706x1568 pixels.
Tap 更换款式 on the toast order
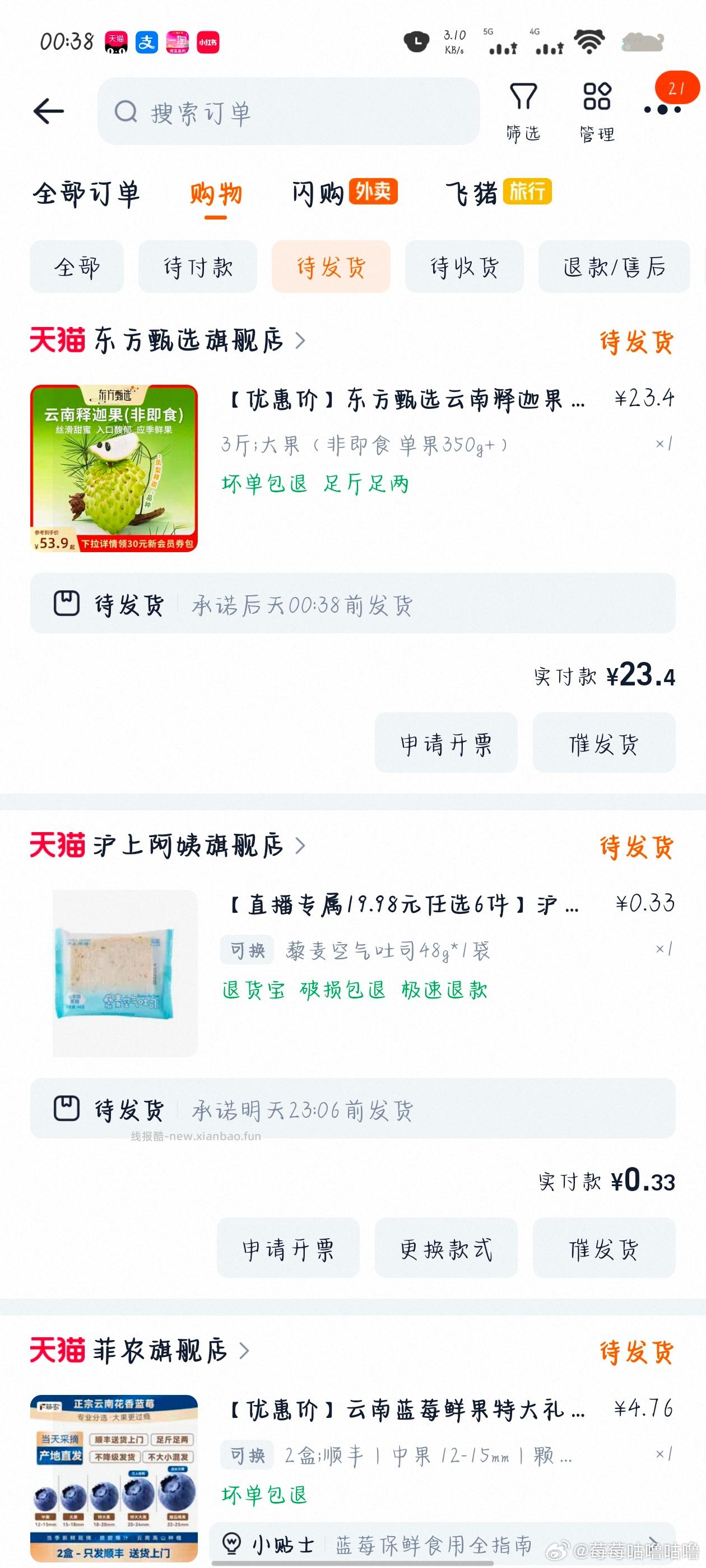(447, 1248)
